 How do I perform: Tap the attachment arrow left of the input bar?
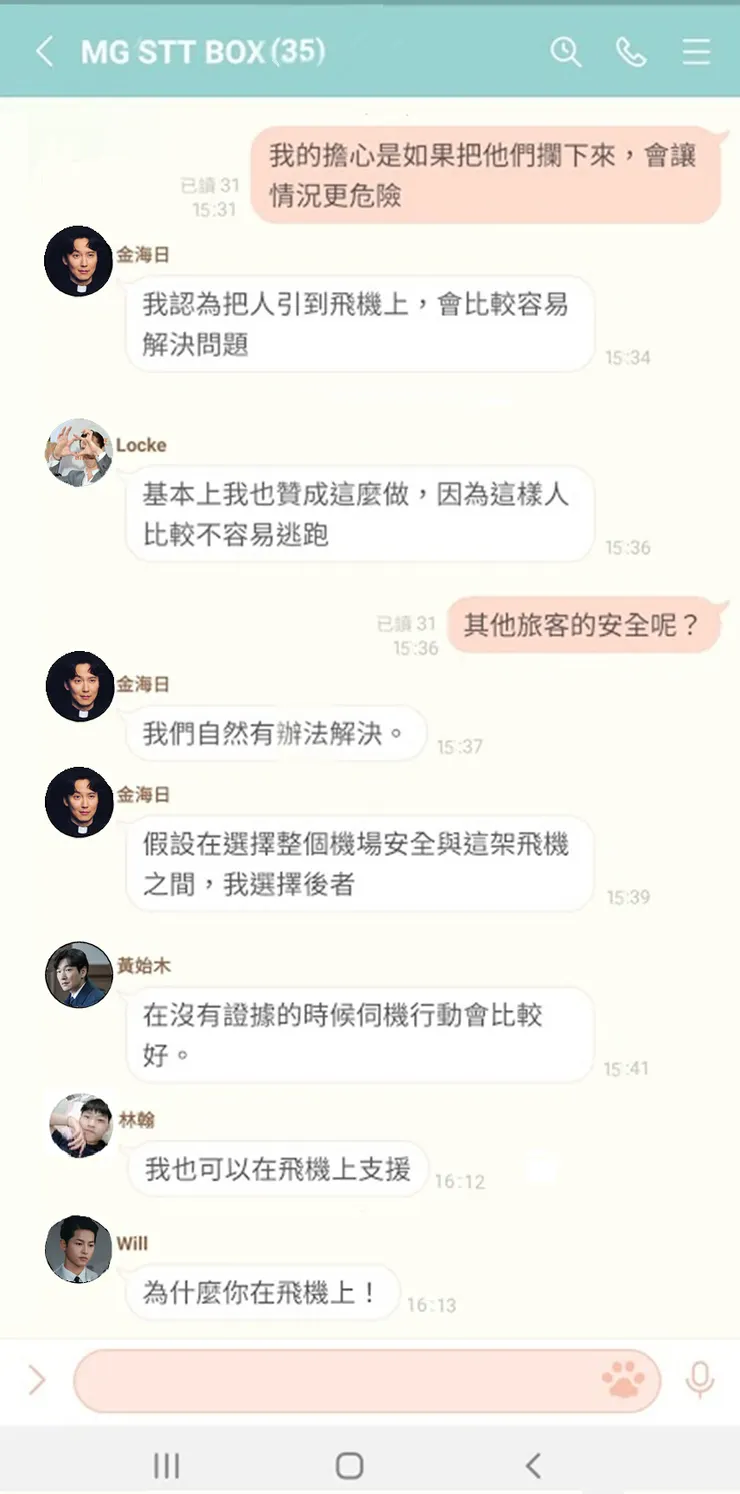click(36, 1380)
